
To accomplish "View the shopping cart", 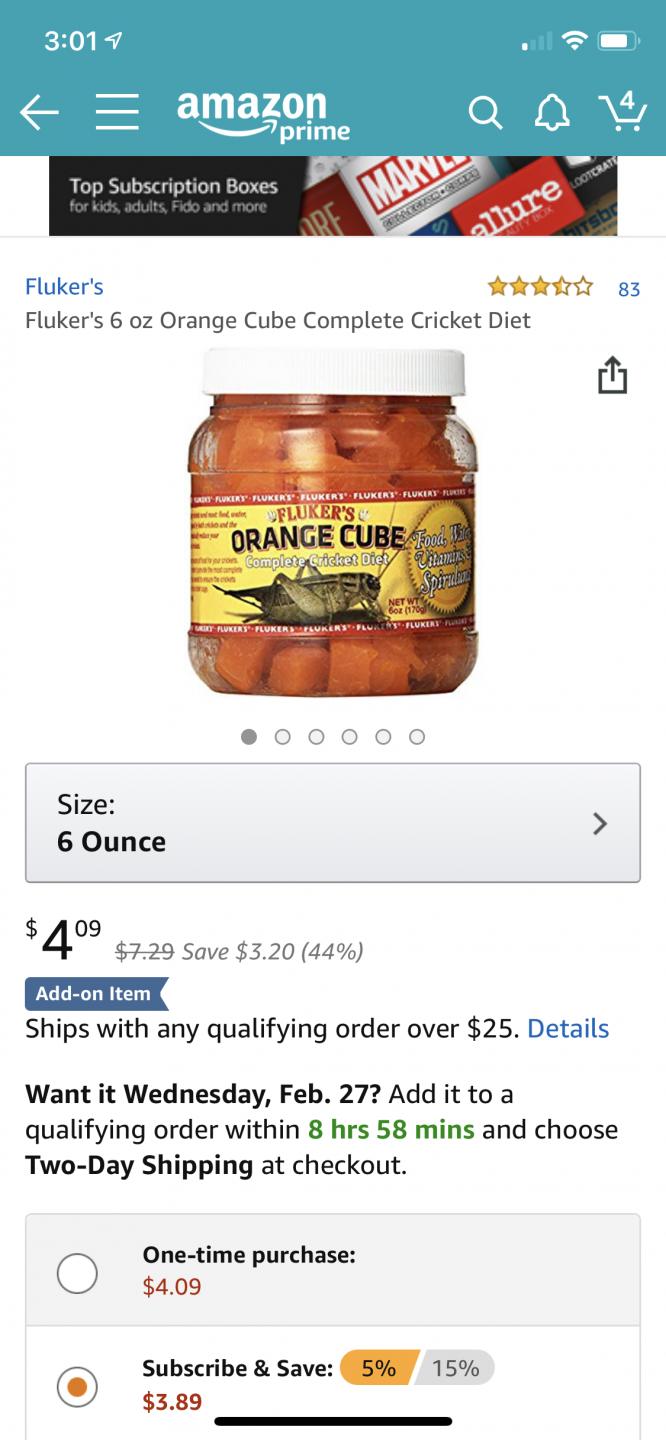I will 621,111.
